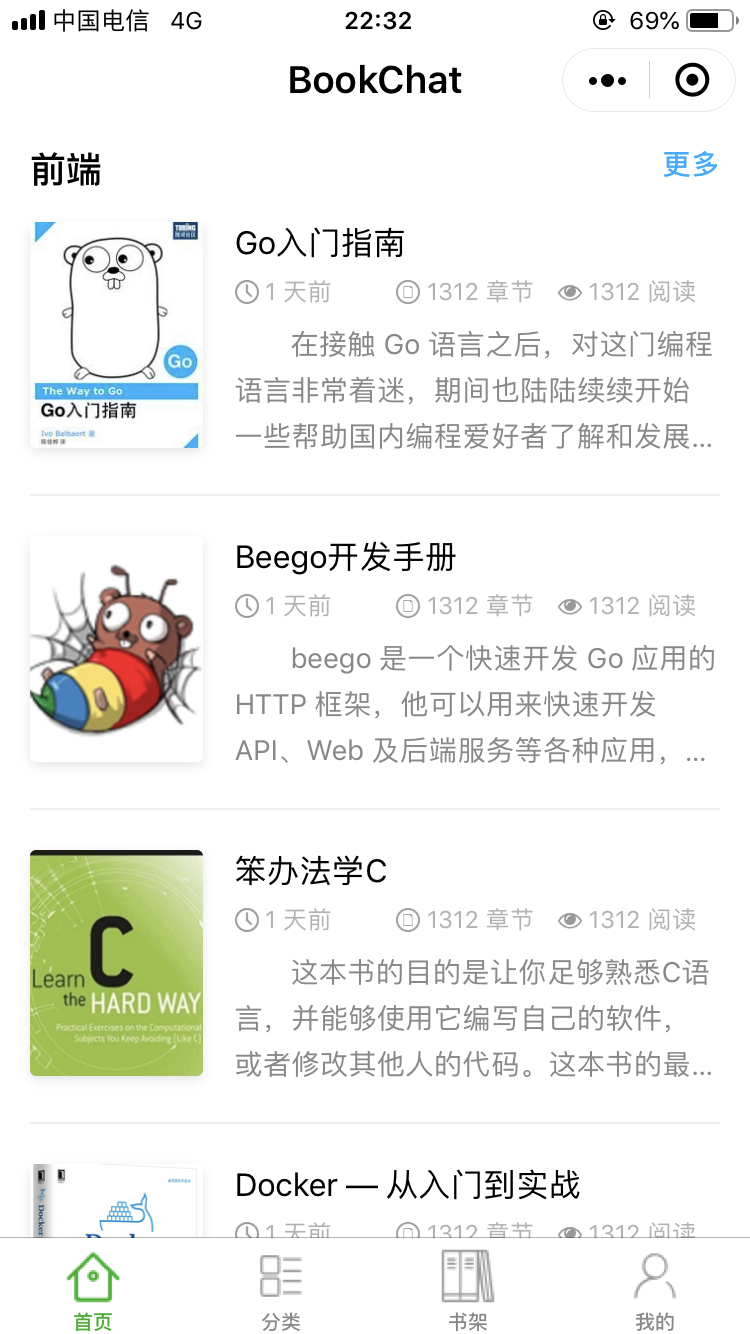Open the Go入门指南 book
750x1334 pixels.
[375, 336]
